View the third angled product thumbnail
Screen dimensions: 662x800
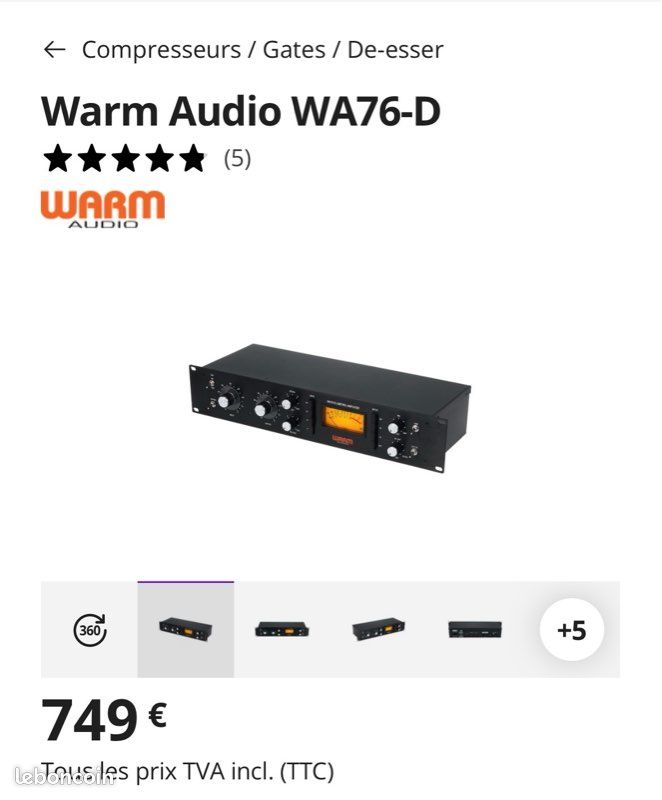pos(378,630)
